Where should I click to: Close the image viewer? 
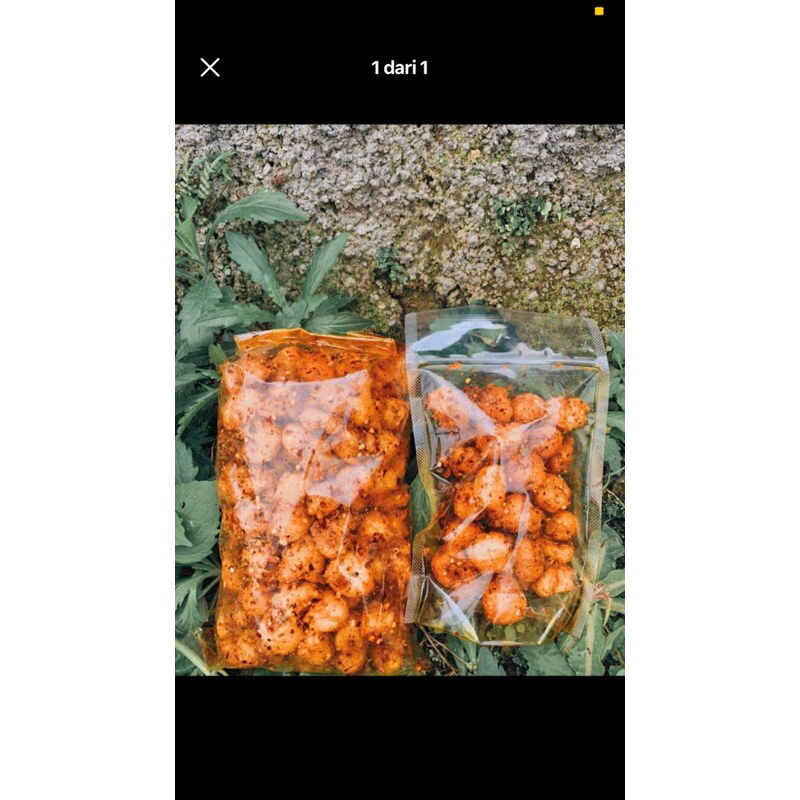tap(210, 67)
